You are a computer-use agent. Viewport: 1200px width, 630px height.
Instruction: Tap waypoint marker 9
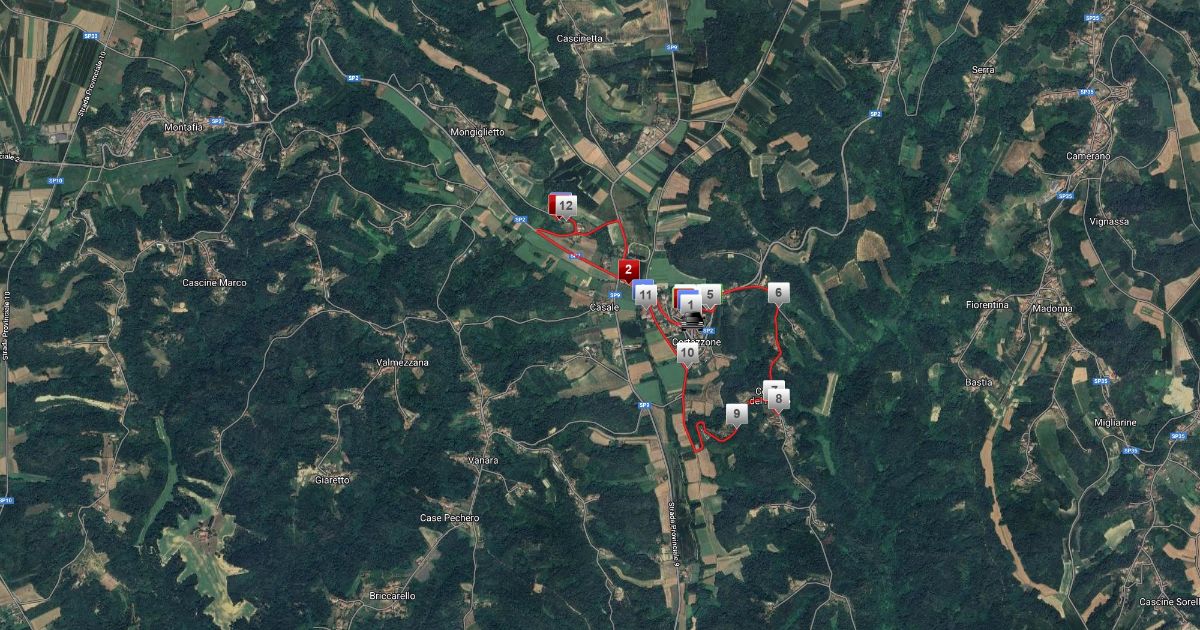point(737,413)
